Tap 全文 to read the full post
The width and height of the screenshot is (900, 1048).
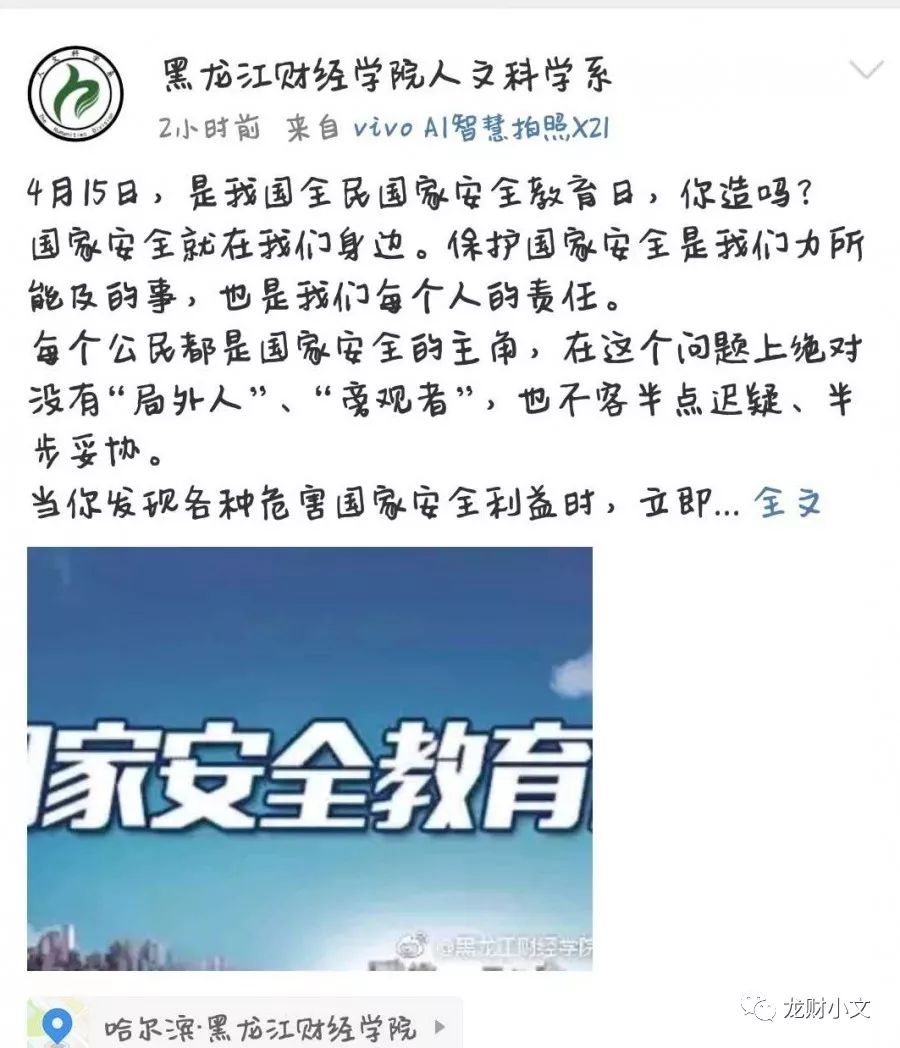coord(788,502)
